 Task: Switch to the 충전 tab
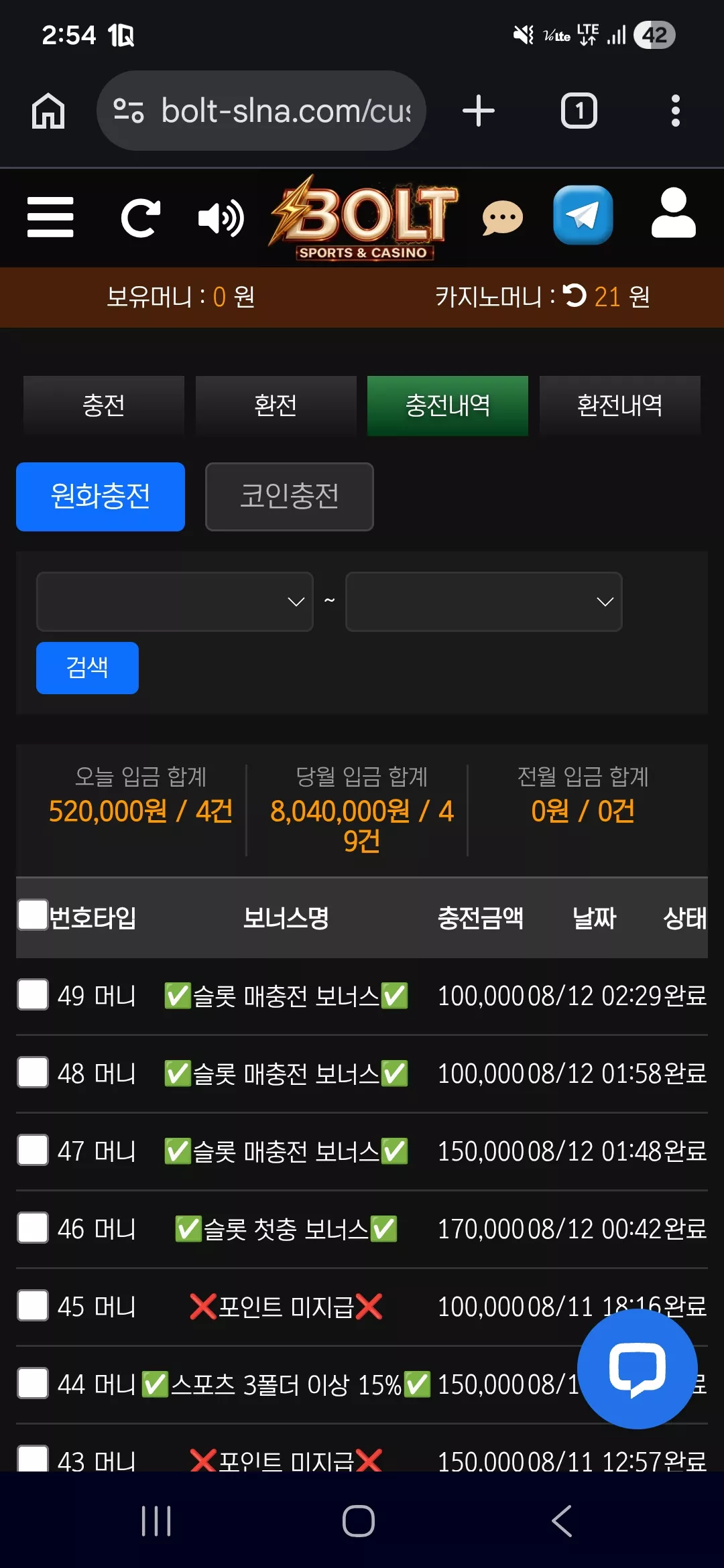104,405
